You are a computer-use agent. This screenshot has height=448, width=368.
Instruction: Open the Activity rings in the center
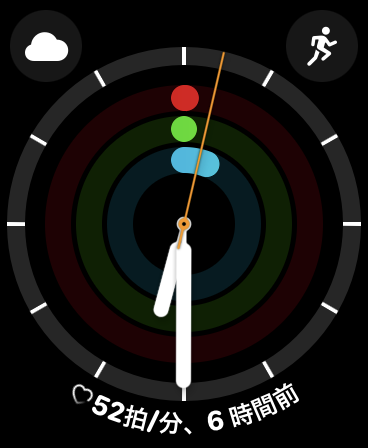click(x=184, y=224)
